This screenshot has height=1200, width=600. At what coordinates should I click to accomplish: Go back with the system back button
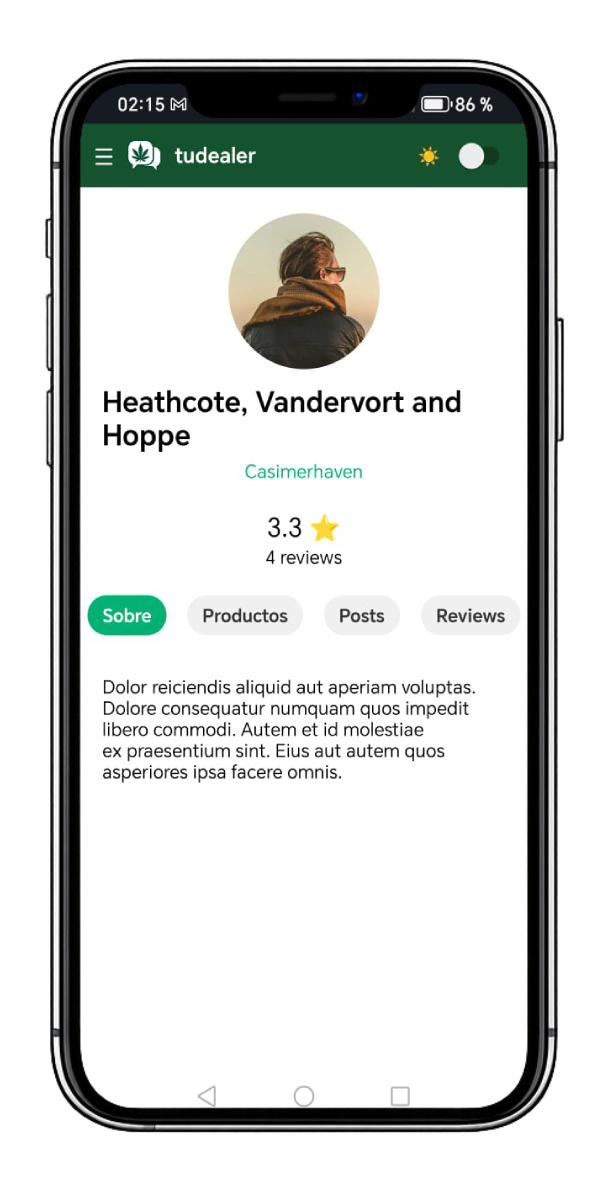pos(207,1096)
